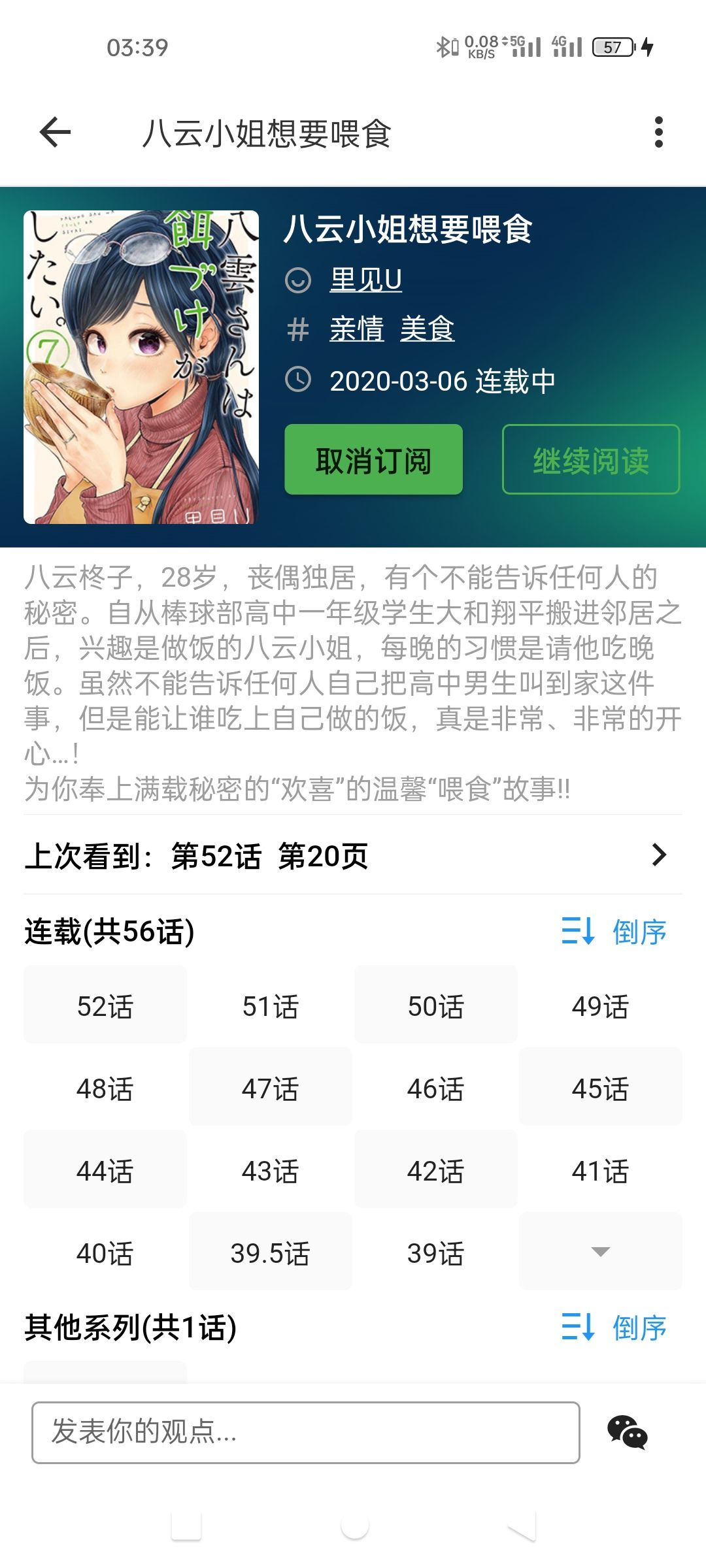This screenshot has width=706, height=1568.
Task: Tap 取消订阅 to unsubscribe
Action: click(x=373, y=460)
